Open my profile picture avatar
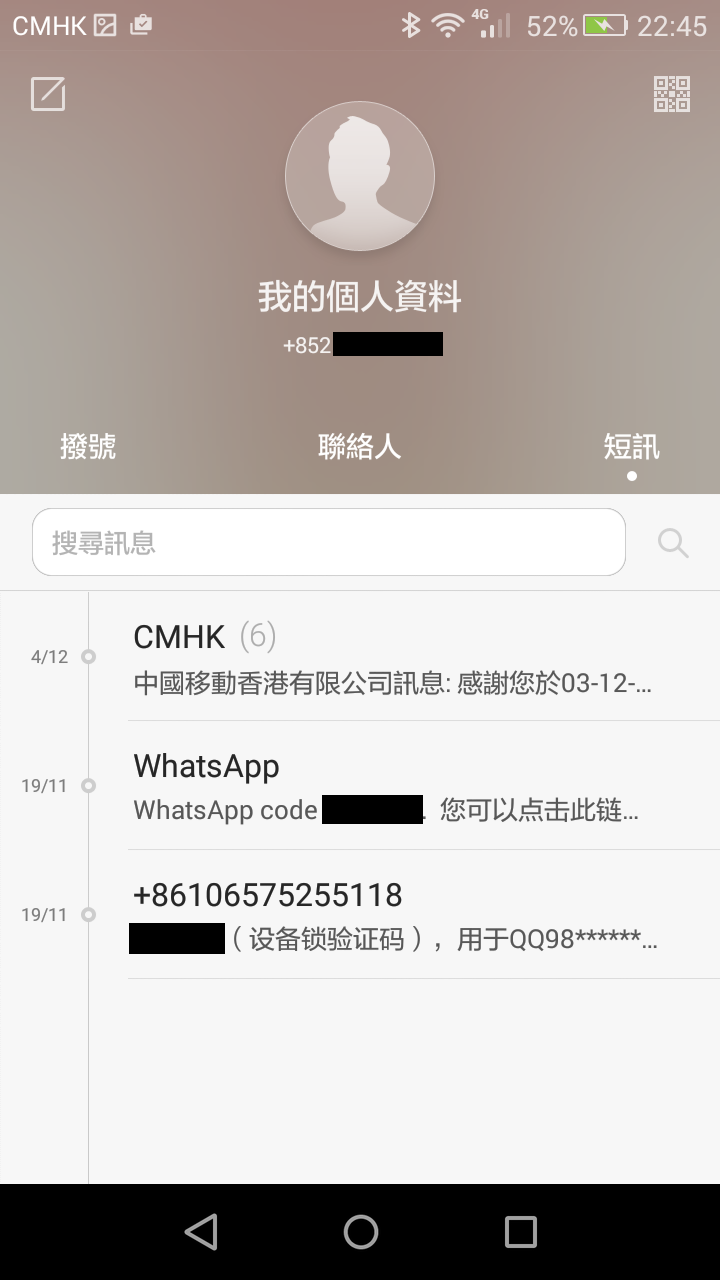720x1280 pixels. [360, 176]
